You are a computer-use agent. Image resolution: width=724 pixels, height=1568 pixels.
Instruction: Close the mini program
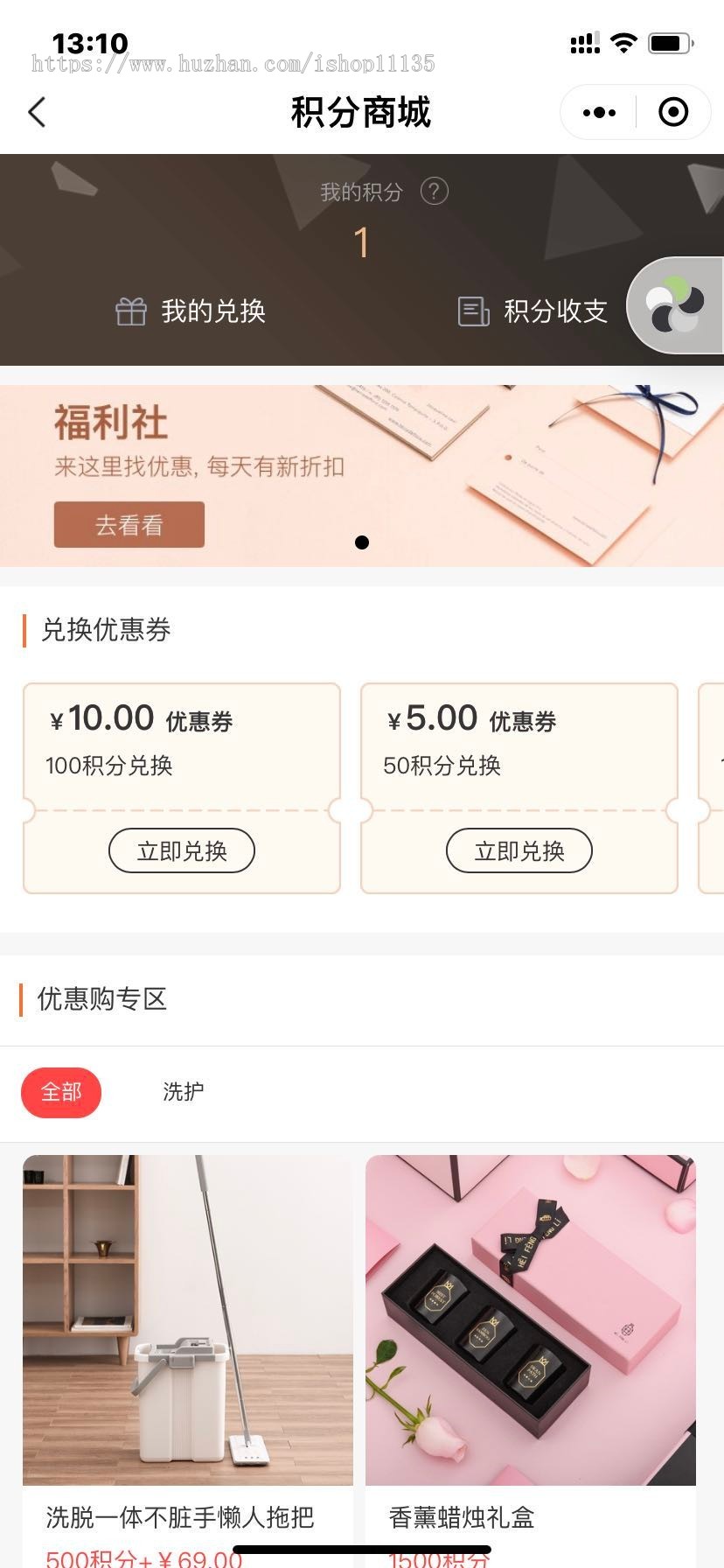pos(672,112)
